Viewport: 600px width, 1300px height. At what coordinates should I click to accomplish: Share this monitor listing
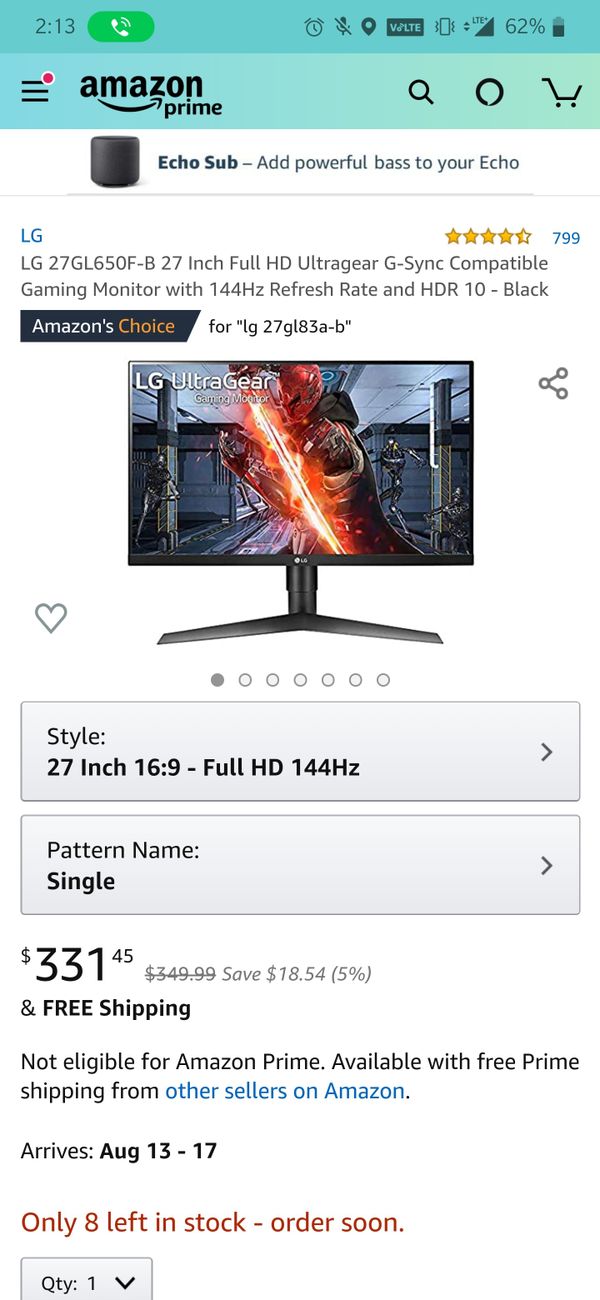[553, 383]
